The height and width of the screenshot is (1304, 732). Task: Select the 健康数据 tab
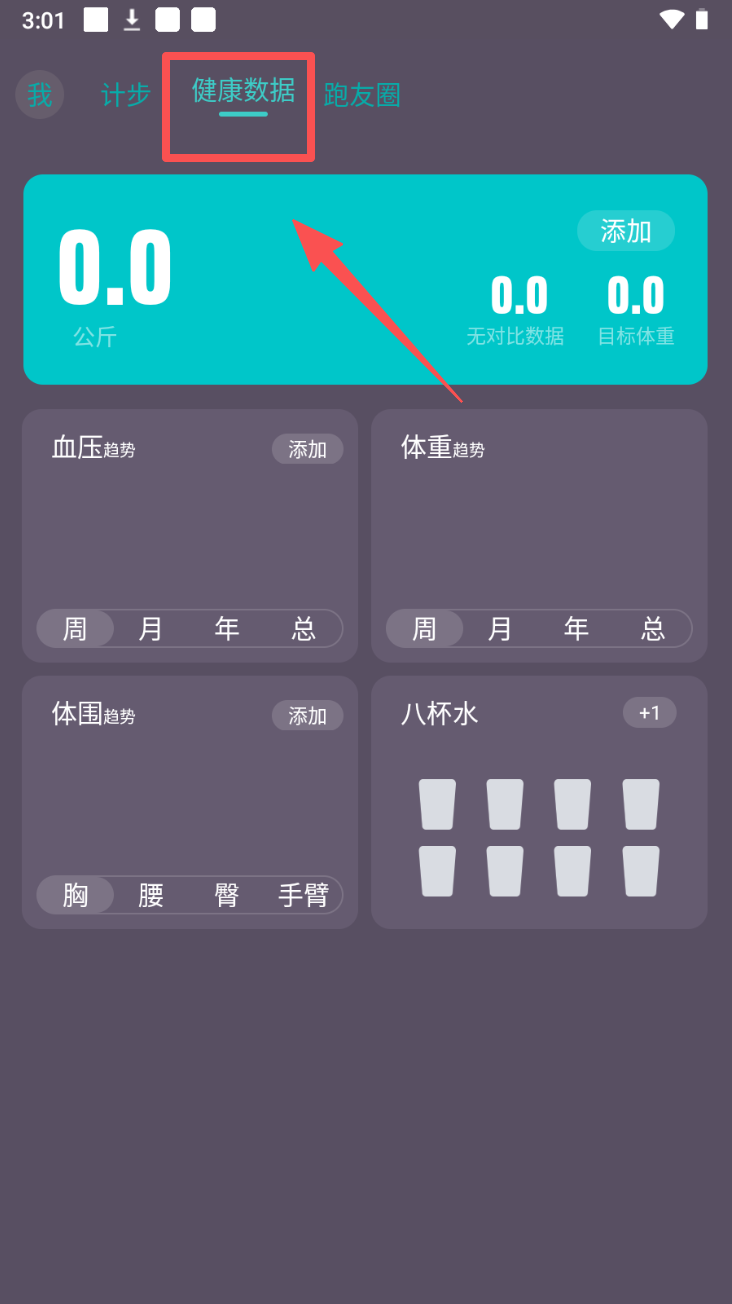(x=243, y=92)
